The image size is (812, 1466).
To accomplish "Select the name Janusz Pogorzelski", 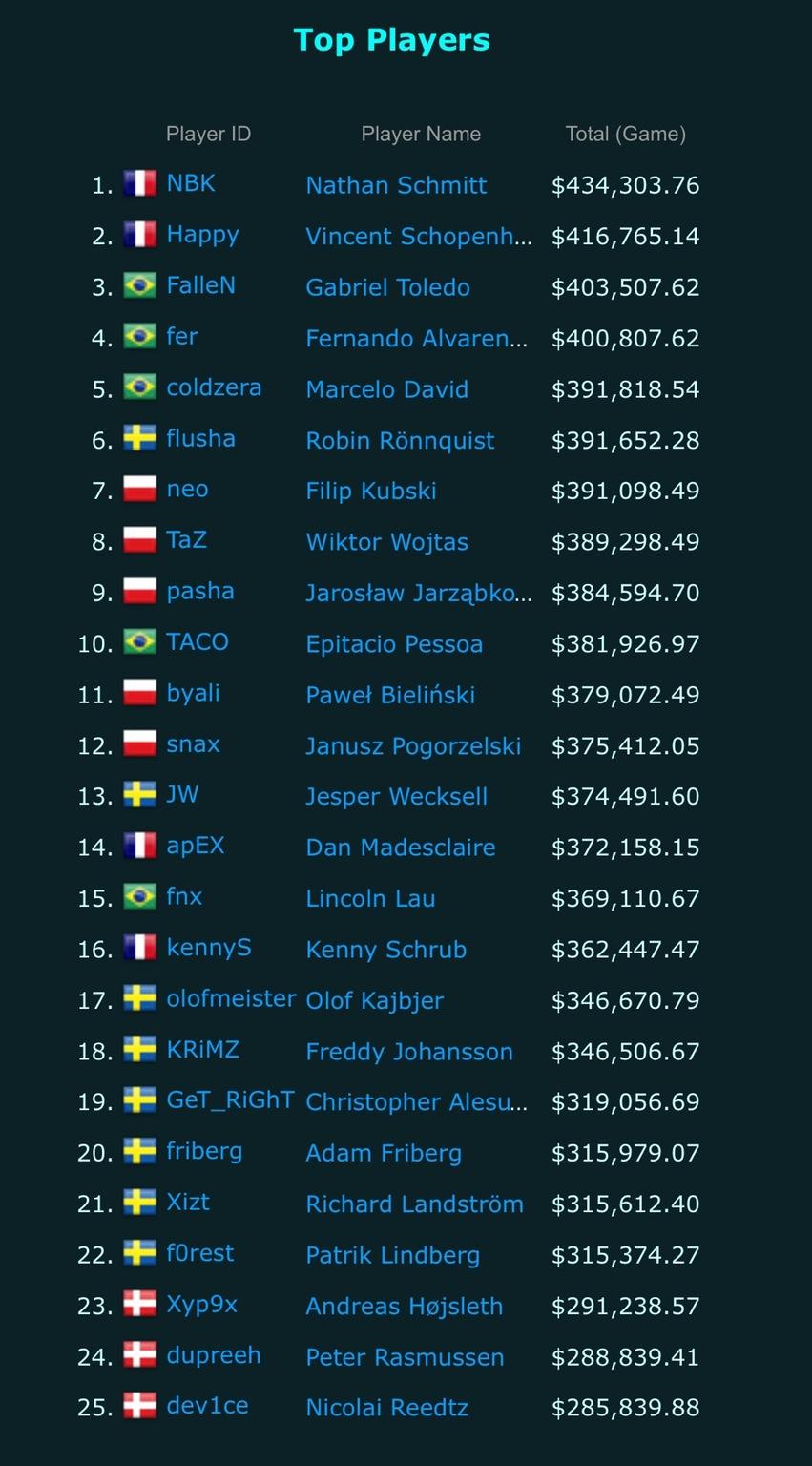I will point(413,746).
